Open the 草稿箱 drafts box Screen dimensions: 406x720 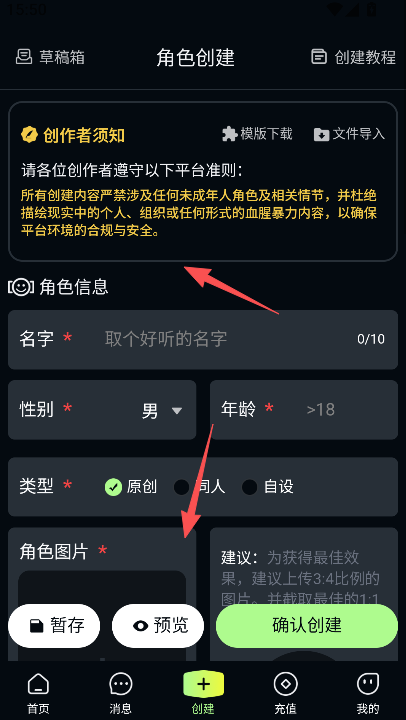coord(50,57)
